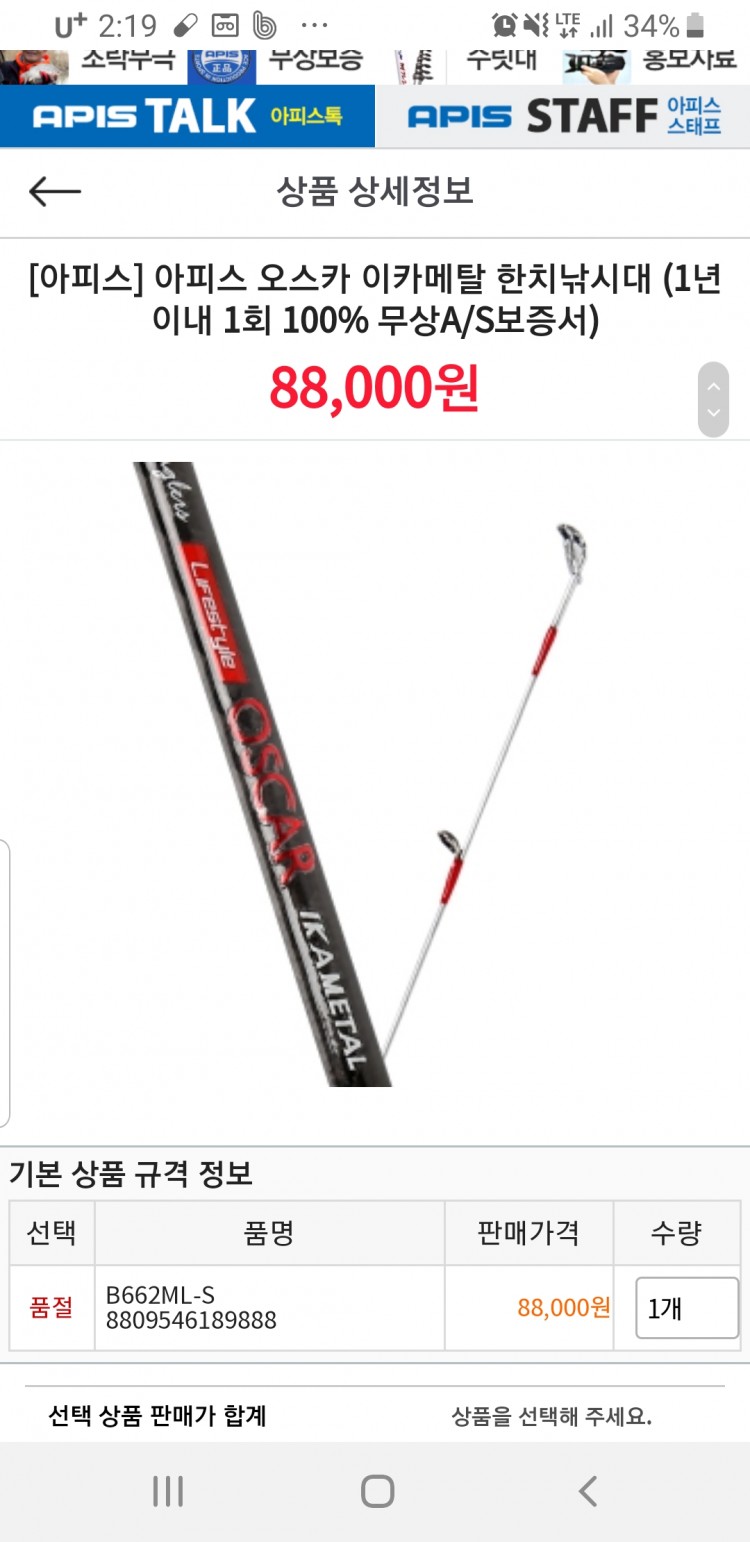This screenshot has width=750, height=1542.
Task: Tap the system back button
Action: 588,1491
